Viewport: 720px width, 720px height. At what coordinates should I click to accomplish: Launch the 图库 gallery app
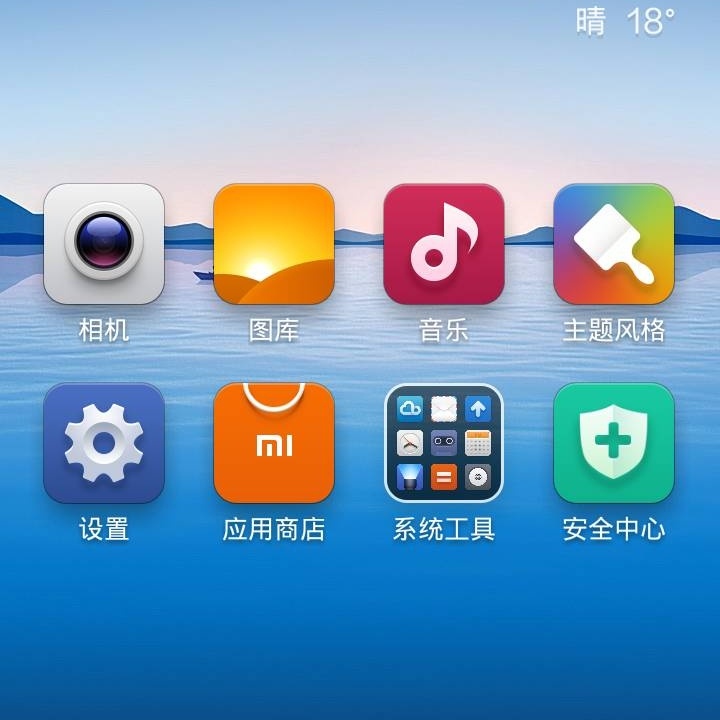click(274, 244)
